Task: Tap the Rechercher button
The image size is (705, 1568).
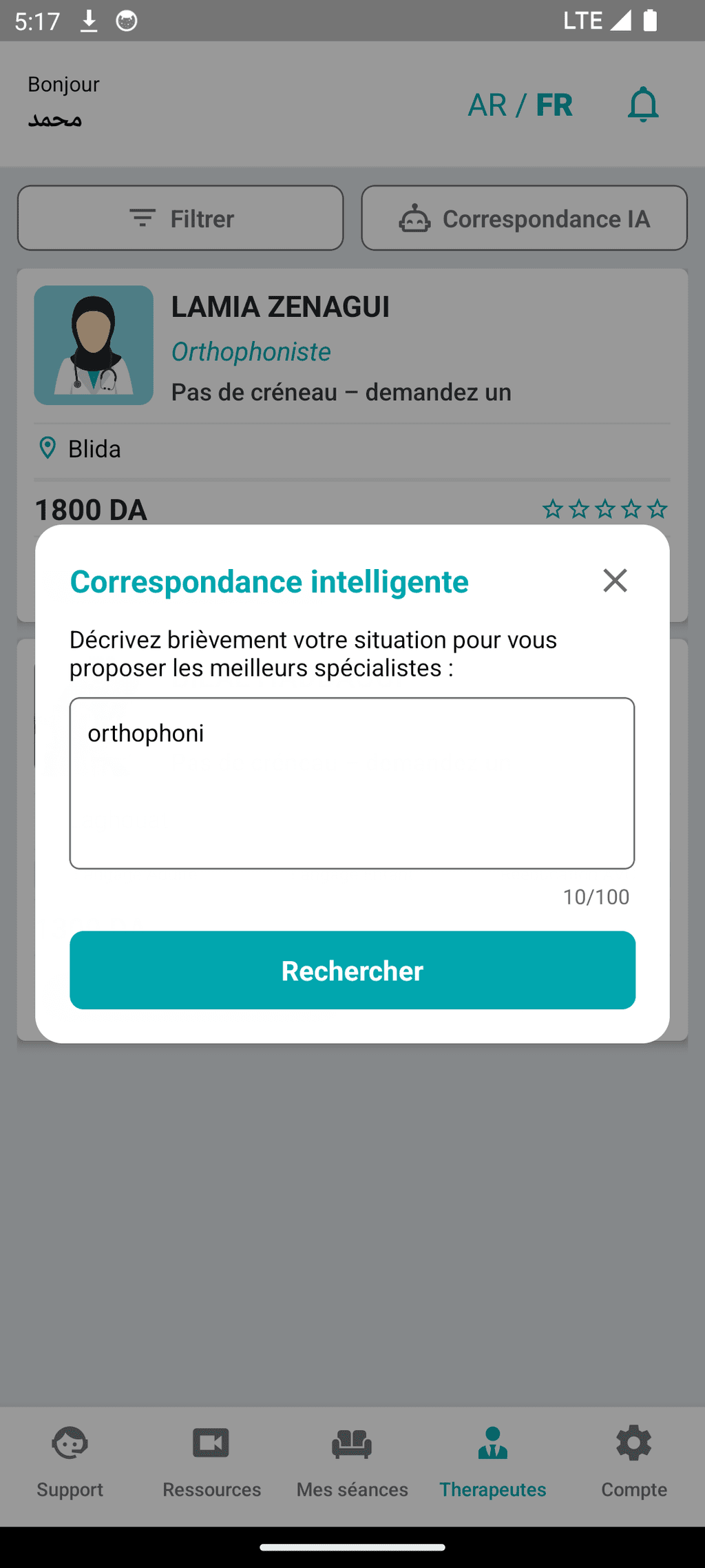Action: 352,970
